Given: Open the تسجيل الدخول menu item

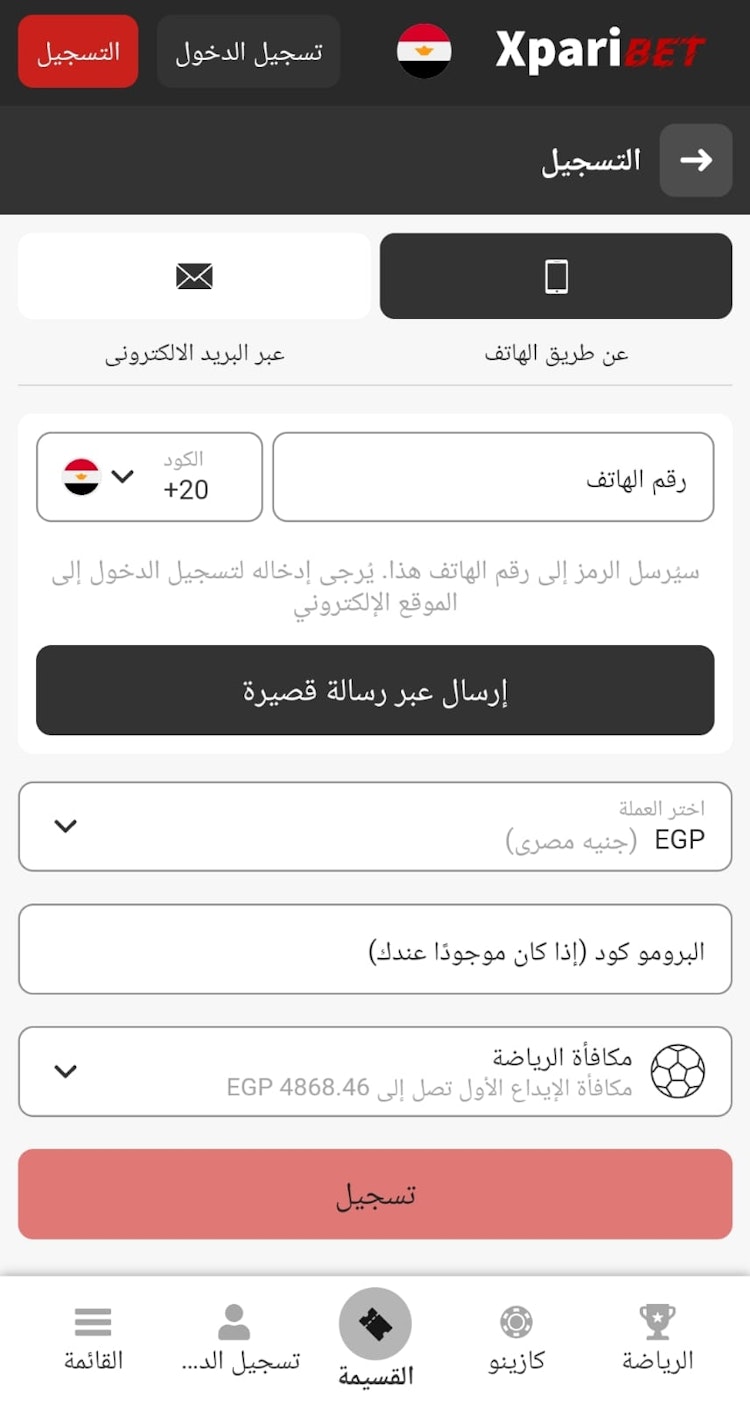Looking at the screenshot, I should click(x=248, y=50).
